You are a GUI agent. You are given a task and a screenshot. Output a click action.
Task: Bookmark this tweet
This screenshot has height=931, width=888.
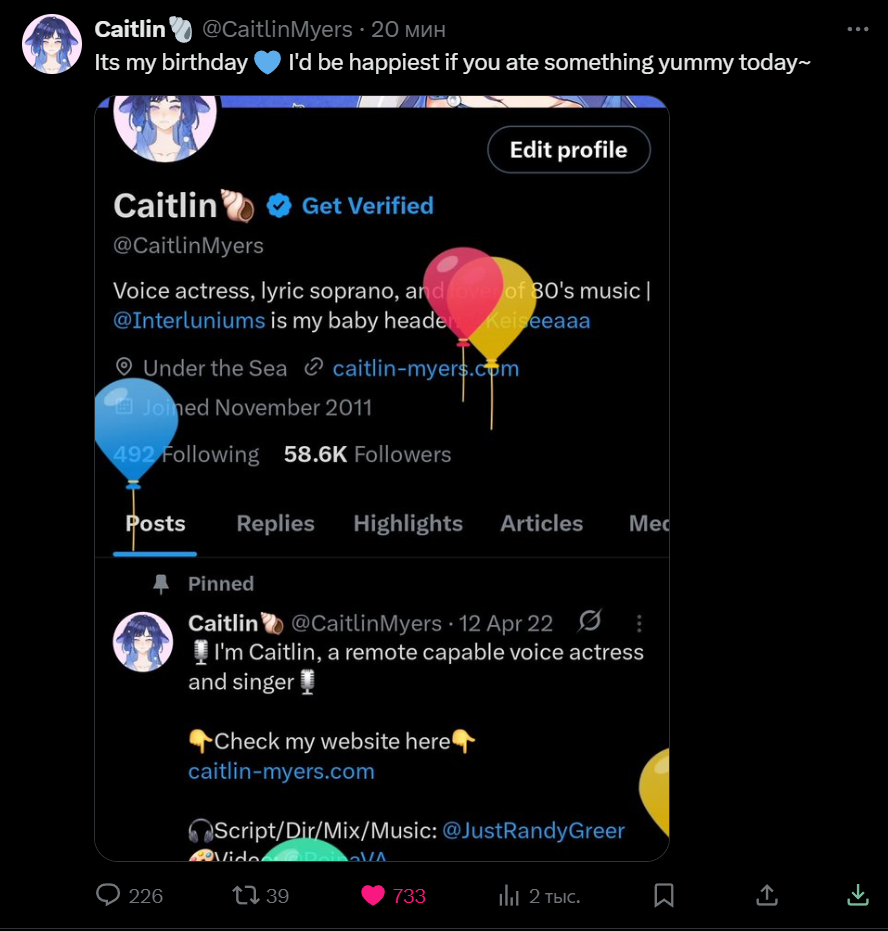(x=664, y=895)
